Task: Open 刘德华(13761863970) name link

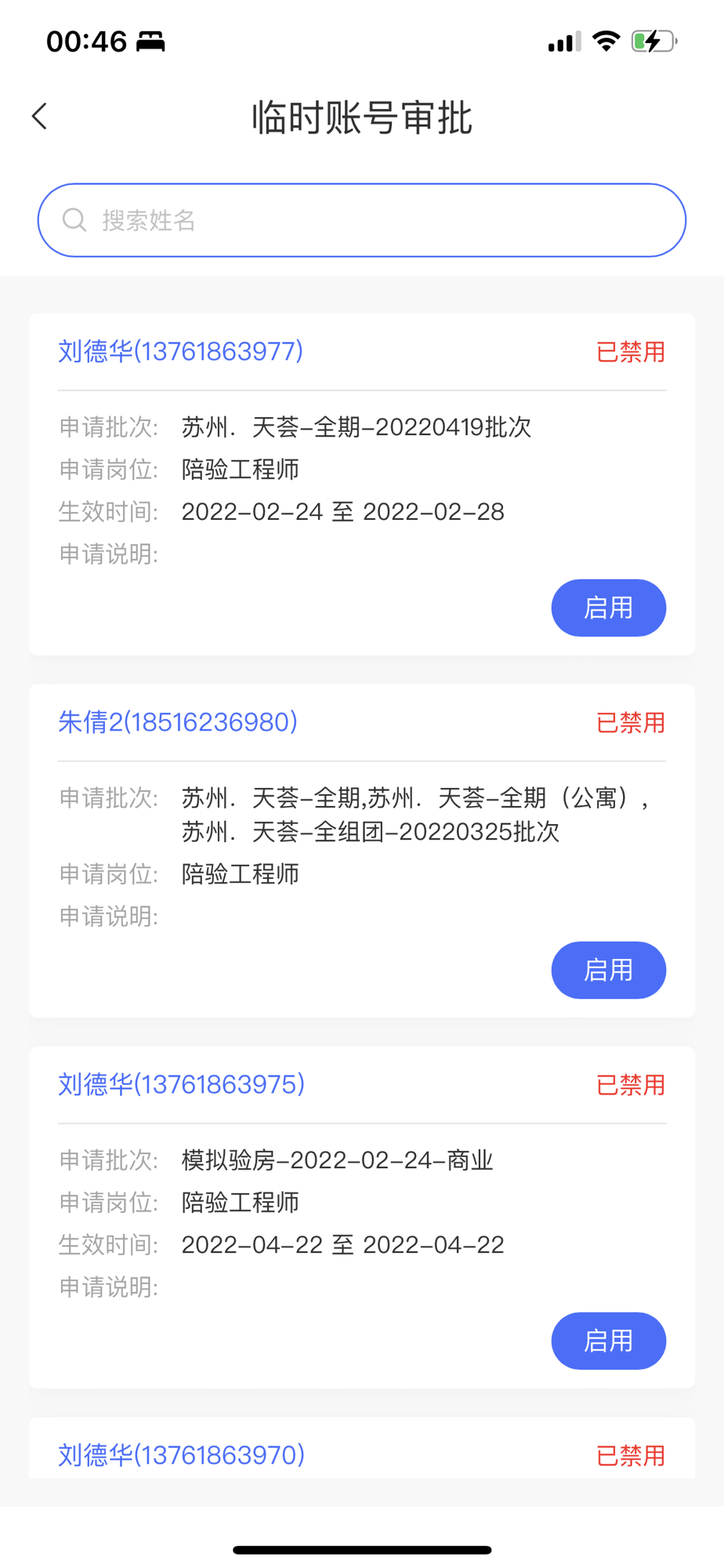Action: point(181,1455)
